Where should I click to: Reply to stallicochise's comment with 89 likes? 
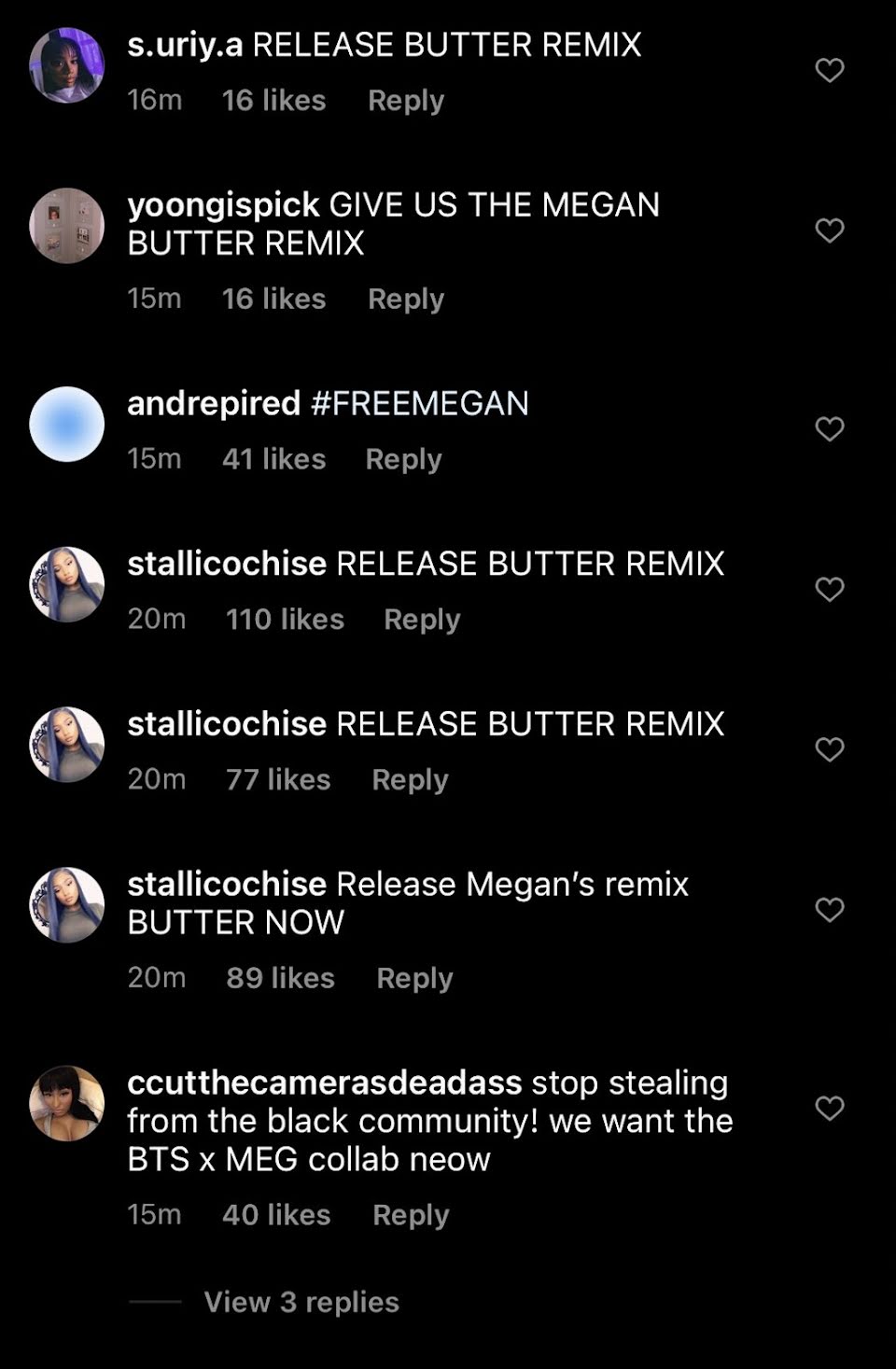414,978
